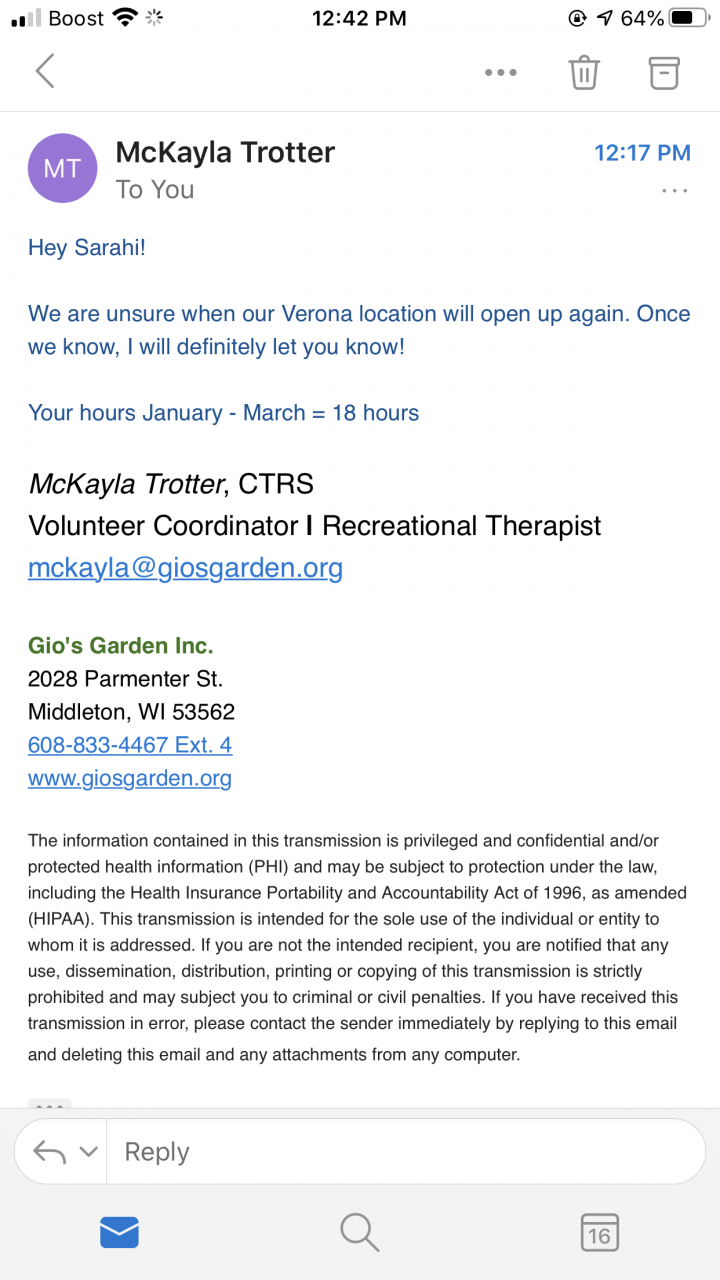The image size is (720, 1280).
Task: Open message options below 12:17 PM
Action: point(675,190)
